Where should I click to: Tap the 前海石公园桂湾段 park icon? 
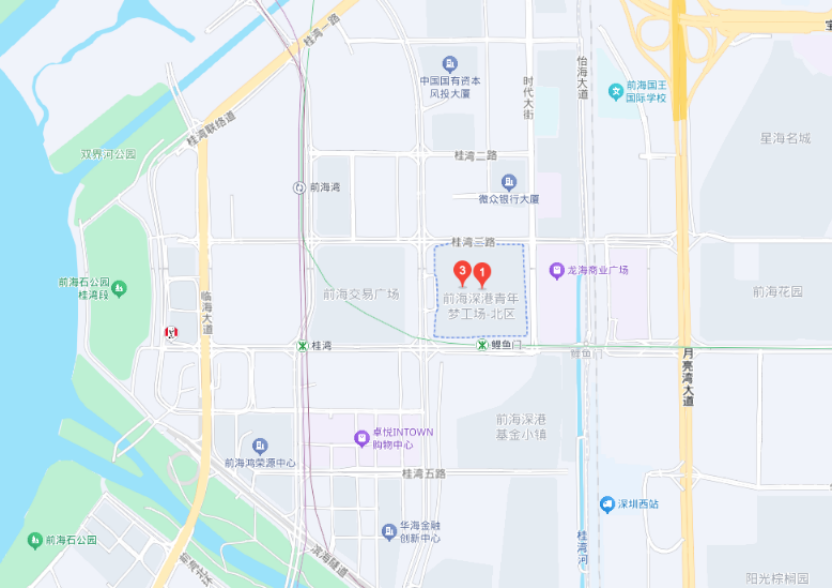[x=120, y=289]
